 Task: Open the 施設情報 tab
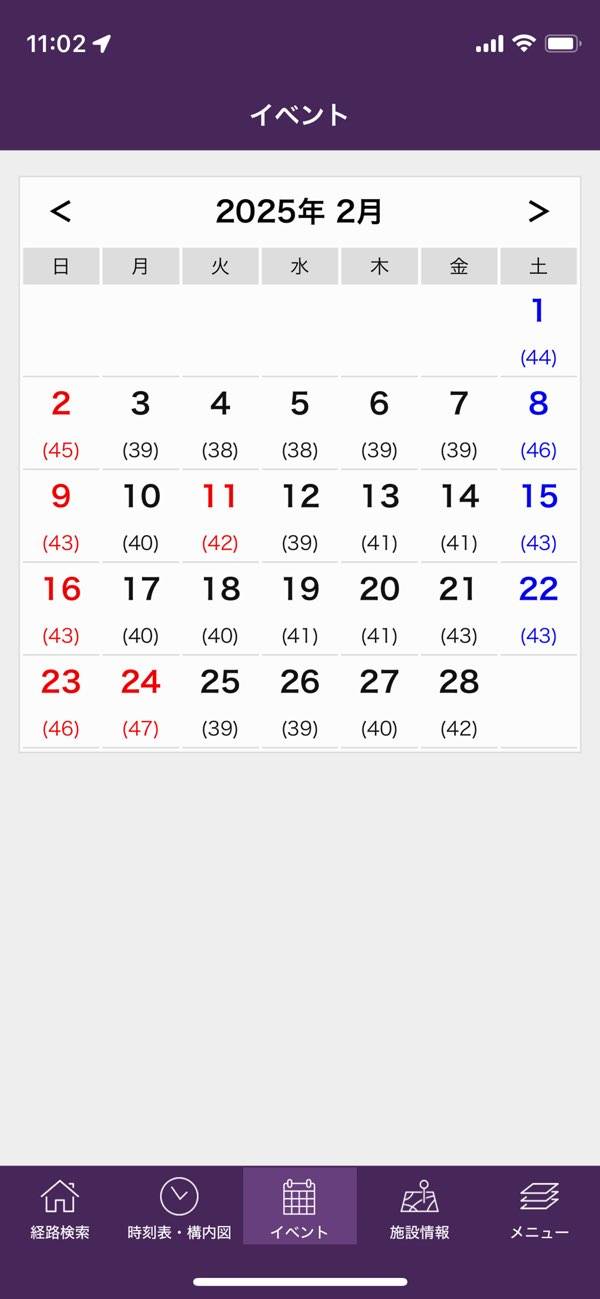(419, 1207)
